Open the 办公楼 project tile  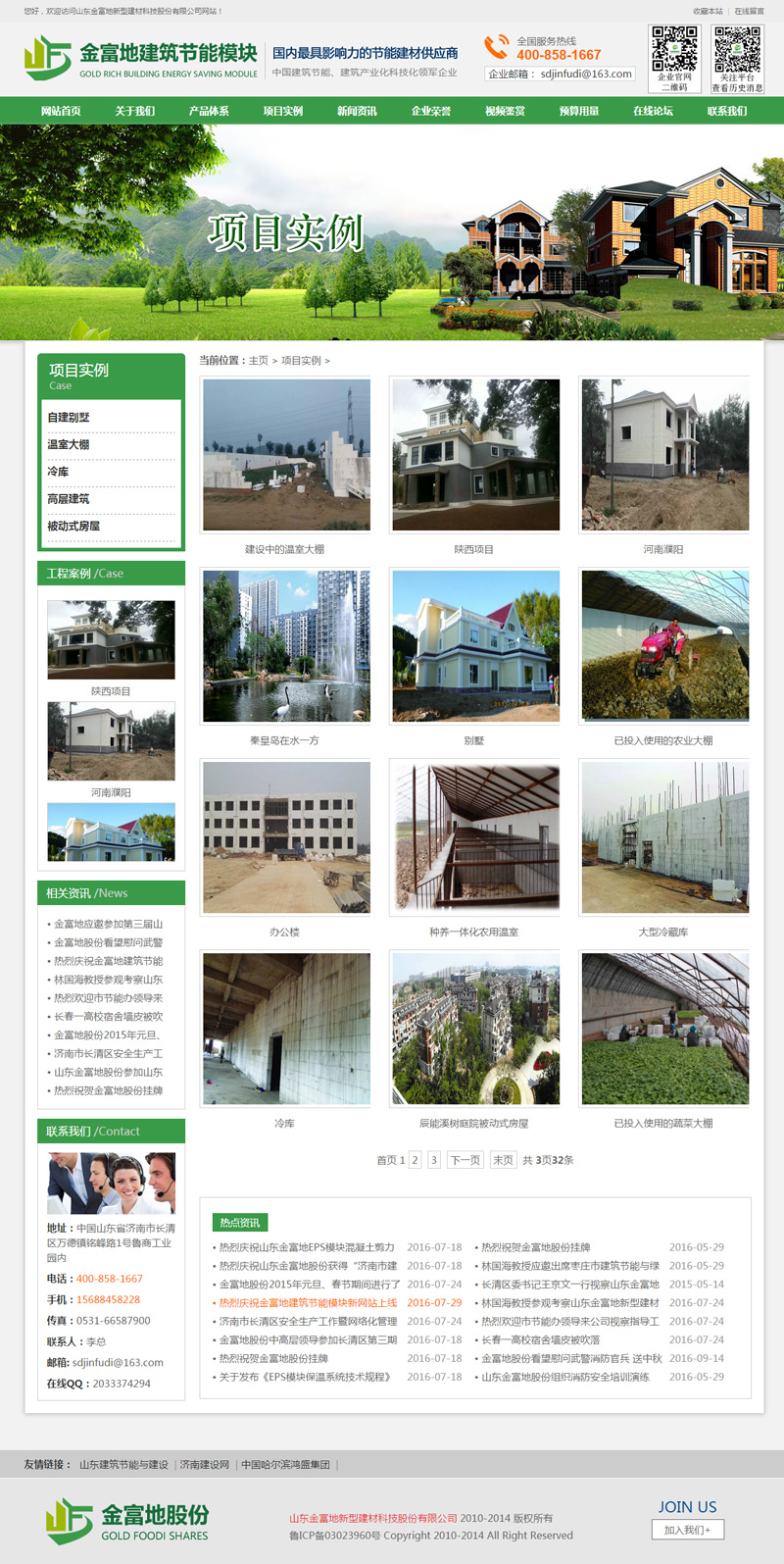pyautogui.click(x=285, y=837)
